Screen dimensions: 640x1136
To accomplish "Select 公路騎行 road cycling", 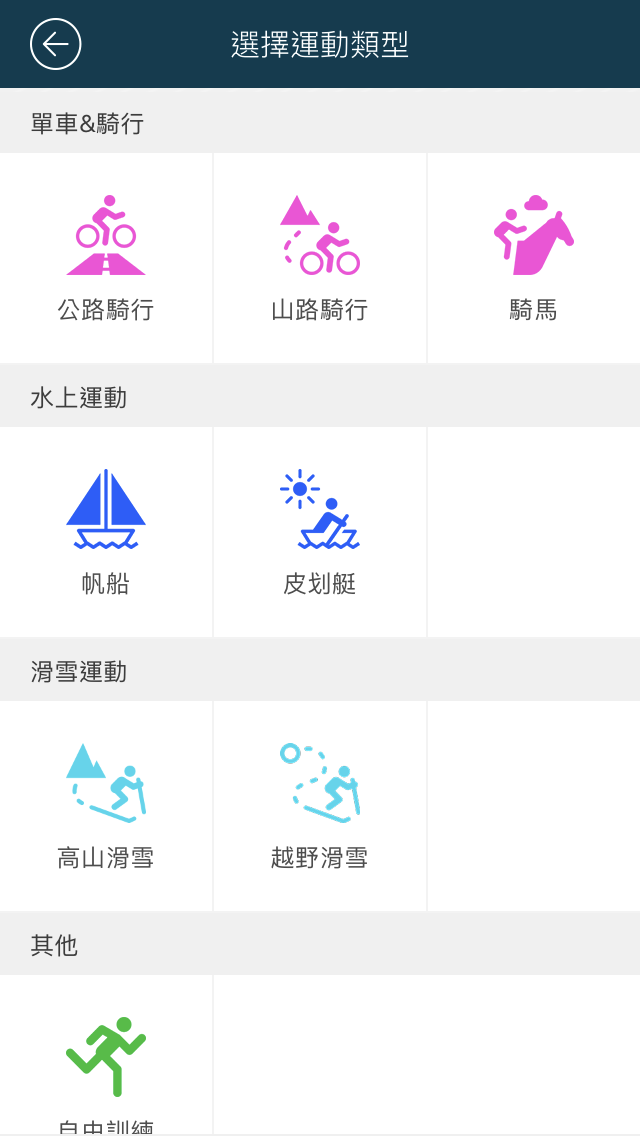I will pyautogui.click(x=106, y=258).
